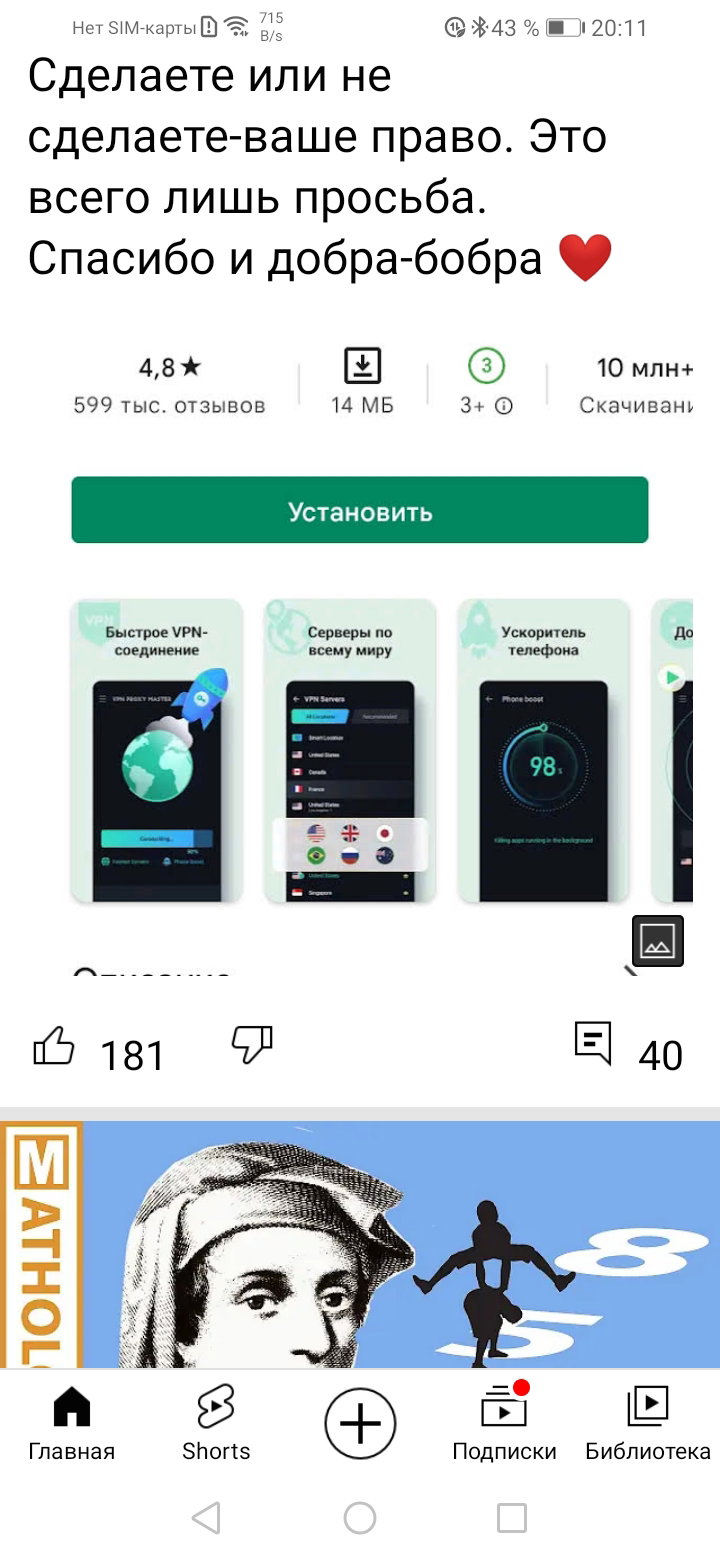
Task: Go to the Главная tab
Action: point(71,1424)
